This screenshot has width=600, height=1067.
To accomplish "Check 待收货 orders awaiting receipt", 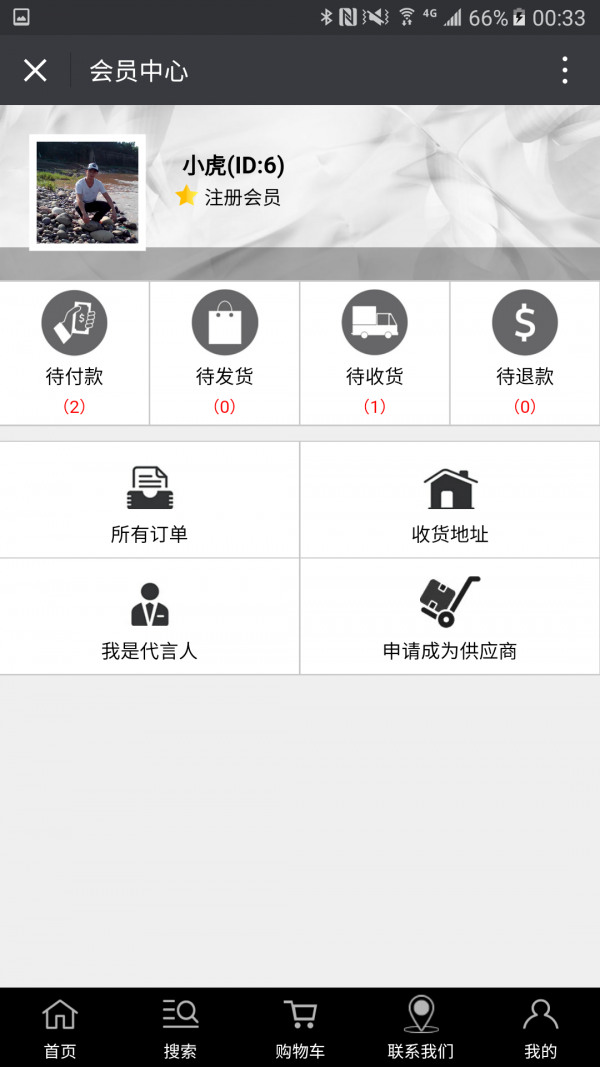I will [x=374, y=352].
